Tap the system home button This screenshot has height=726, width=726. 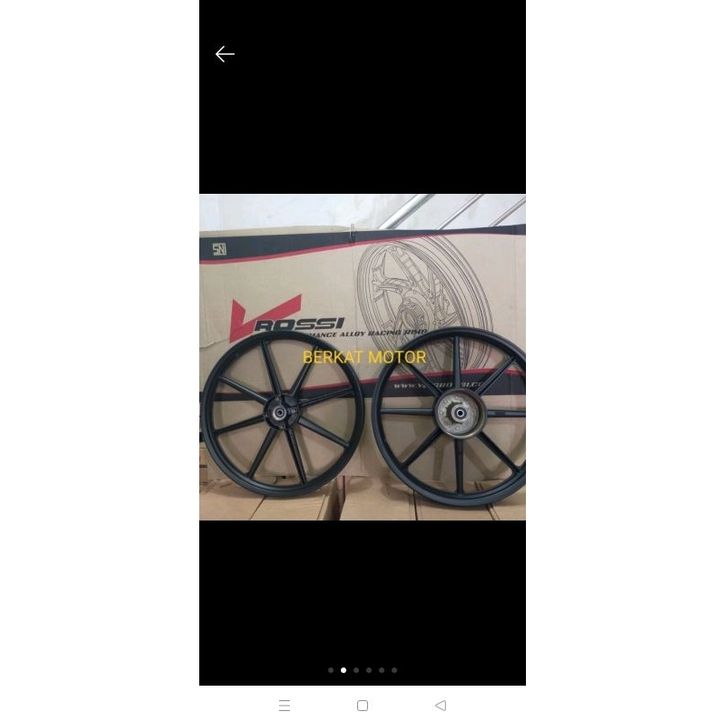coord(362,705)
